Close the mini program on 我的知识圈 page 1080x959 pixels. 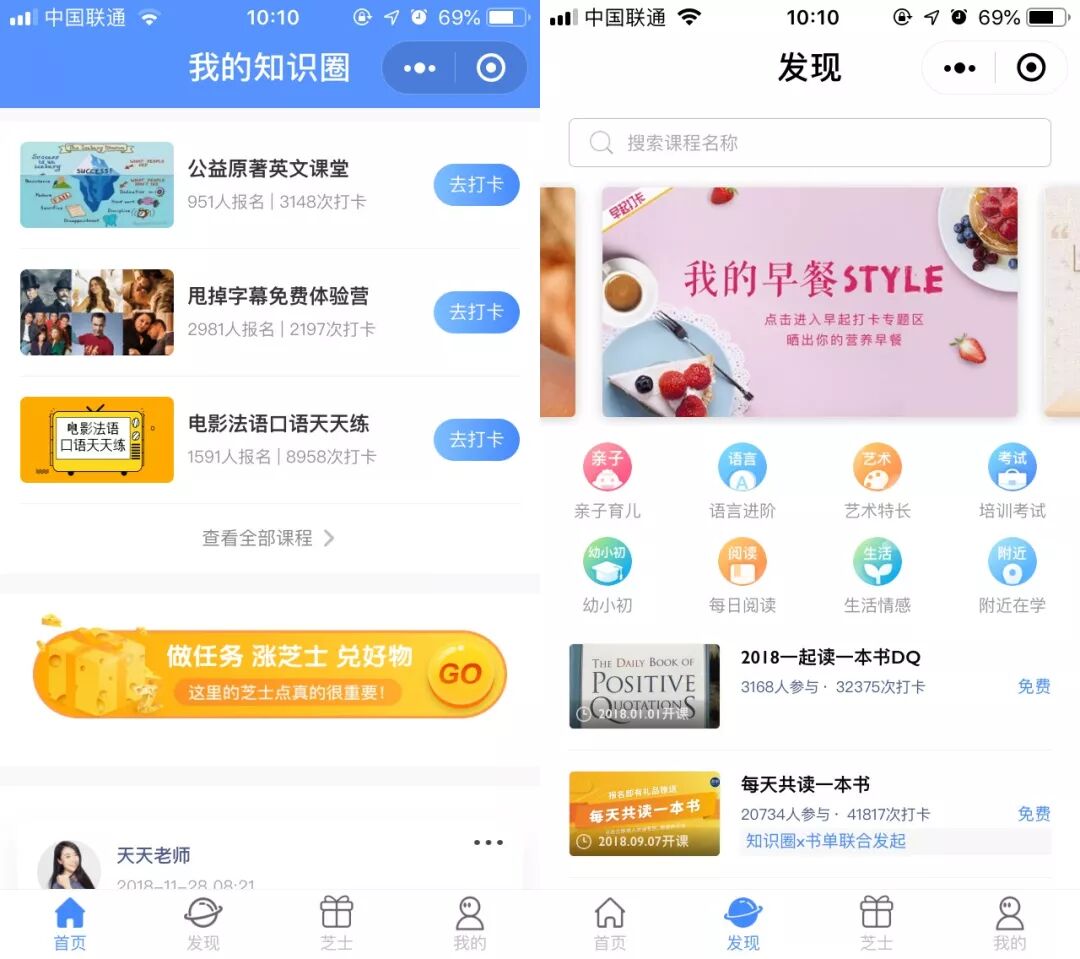pyautogui.click(x=491, y=68)
